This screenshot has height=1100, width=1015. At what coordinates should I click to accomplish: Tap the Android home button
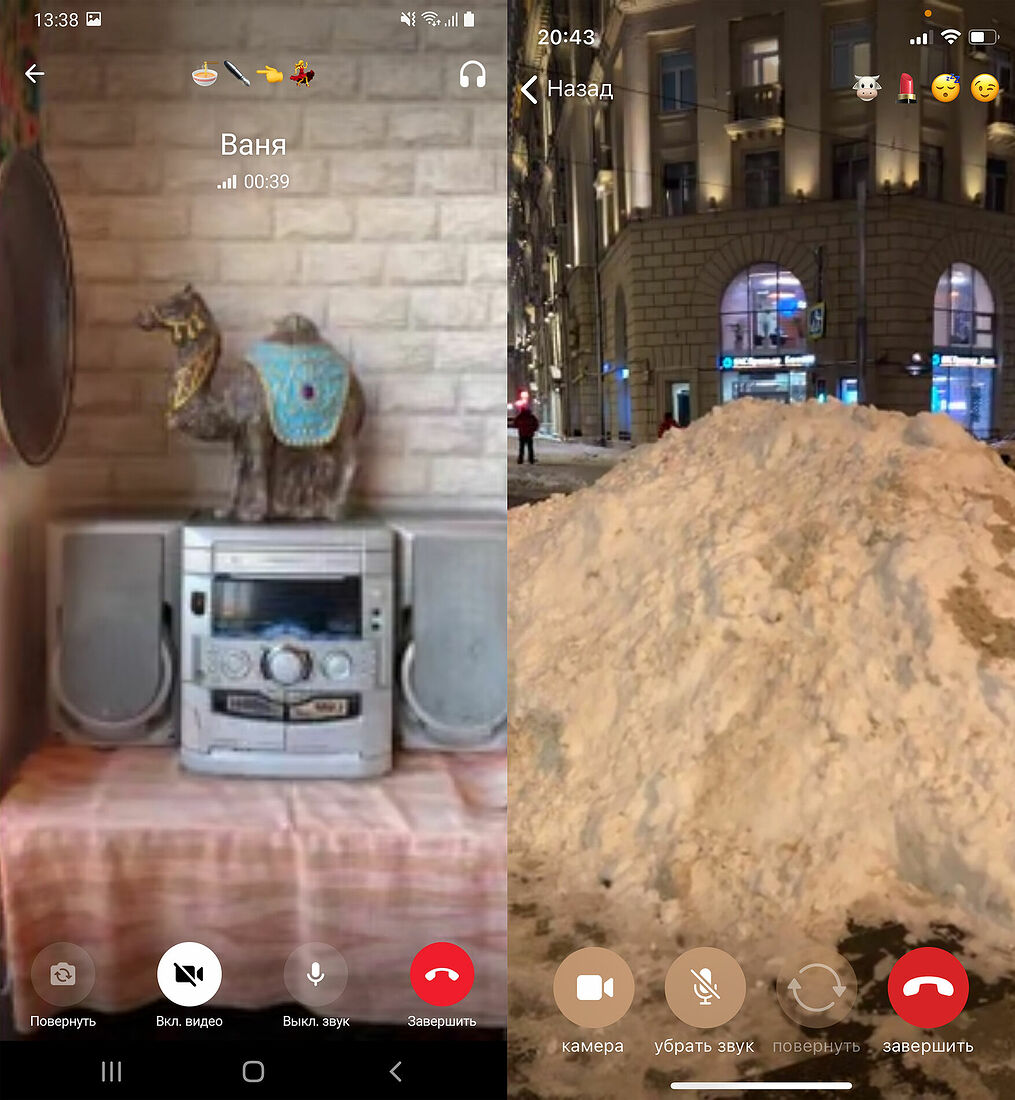tap(253, 1072)
